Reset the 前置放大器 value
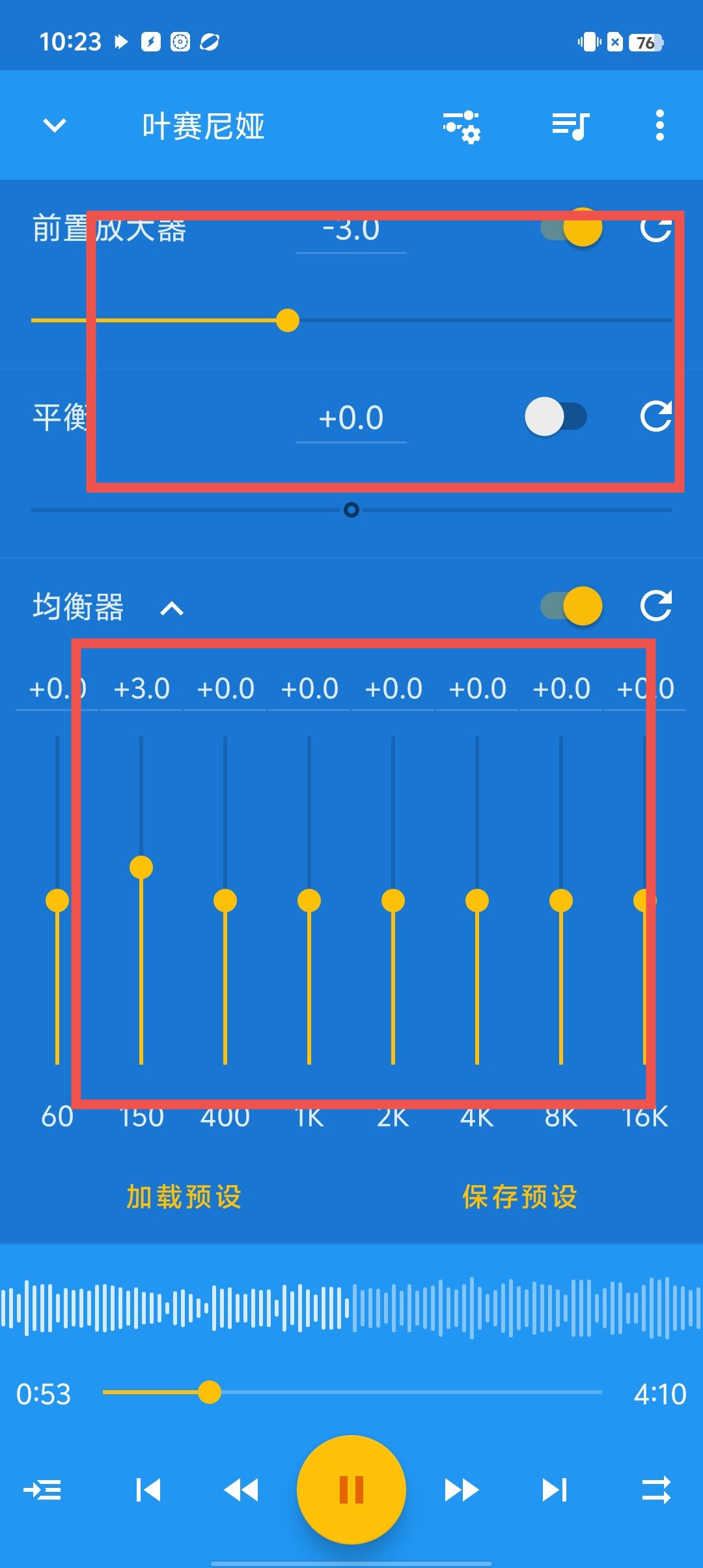This screenshot has width=703, height=1568. pos(655,228)
